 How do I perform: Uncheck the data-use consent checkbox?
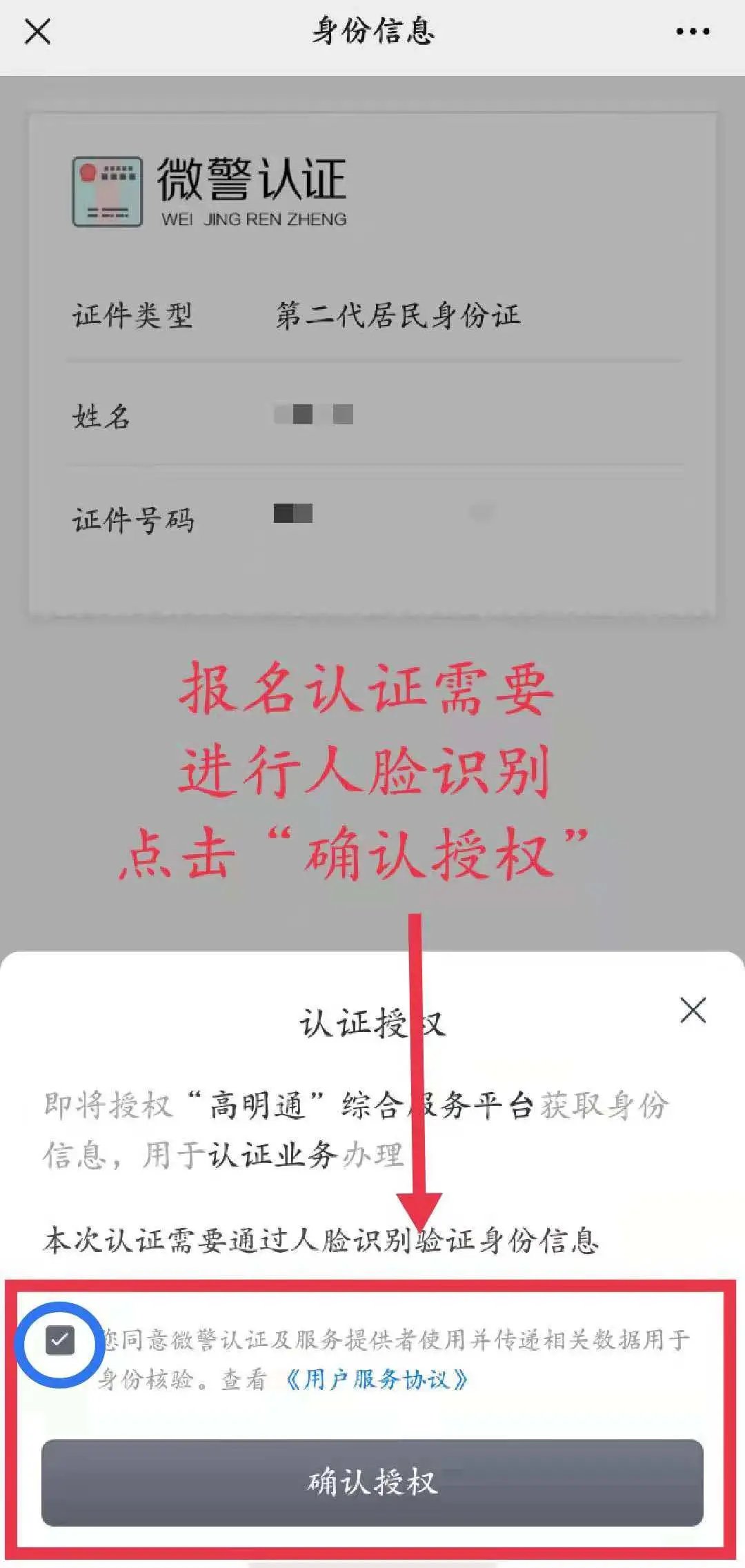[60, 1340]
